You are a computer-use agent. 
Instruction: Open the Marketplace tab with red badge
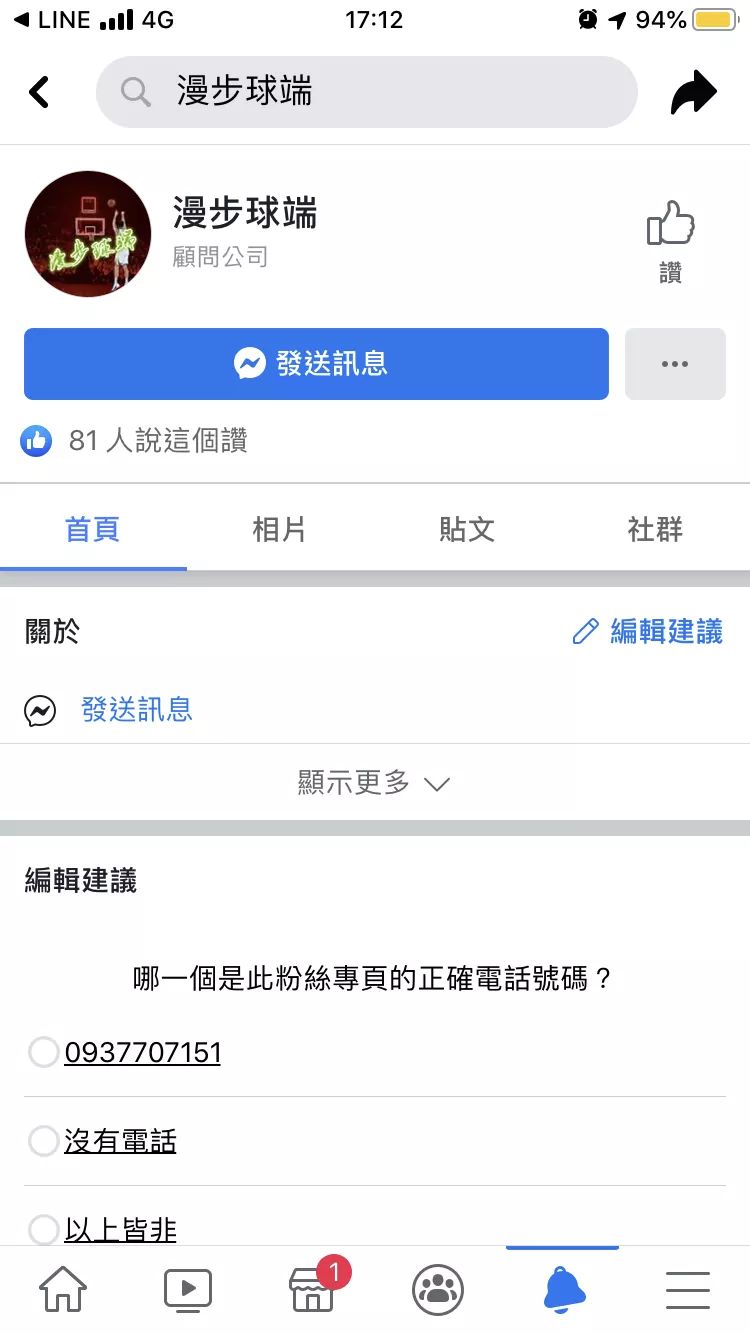312,1290
